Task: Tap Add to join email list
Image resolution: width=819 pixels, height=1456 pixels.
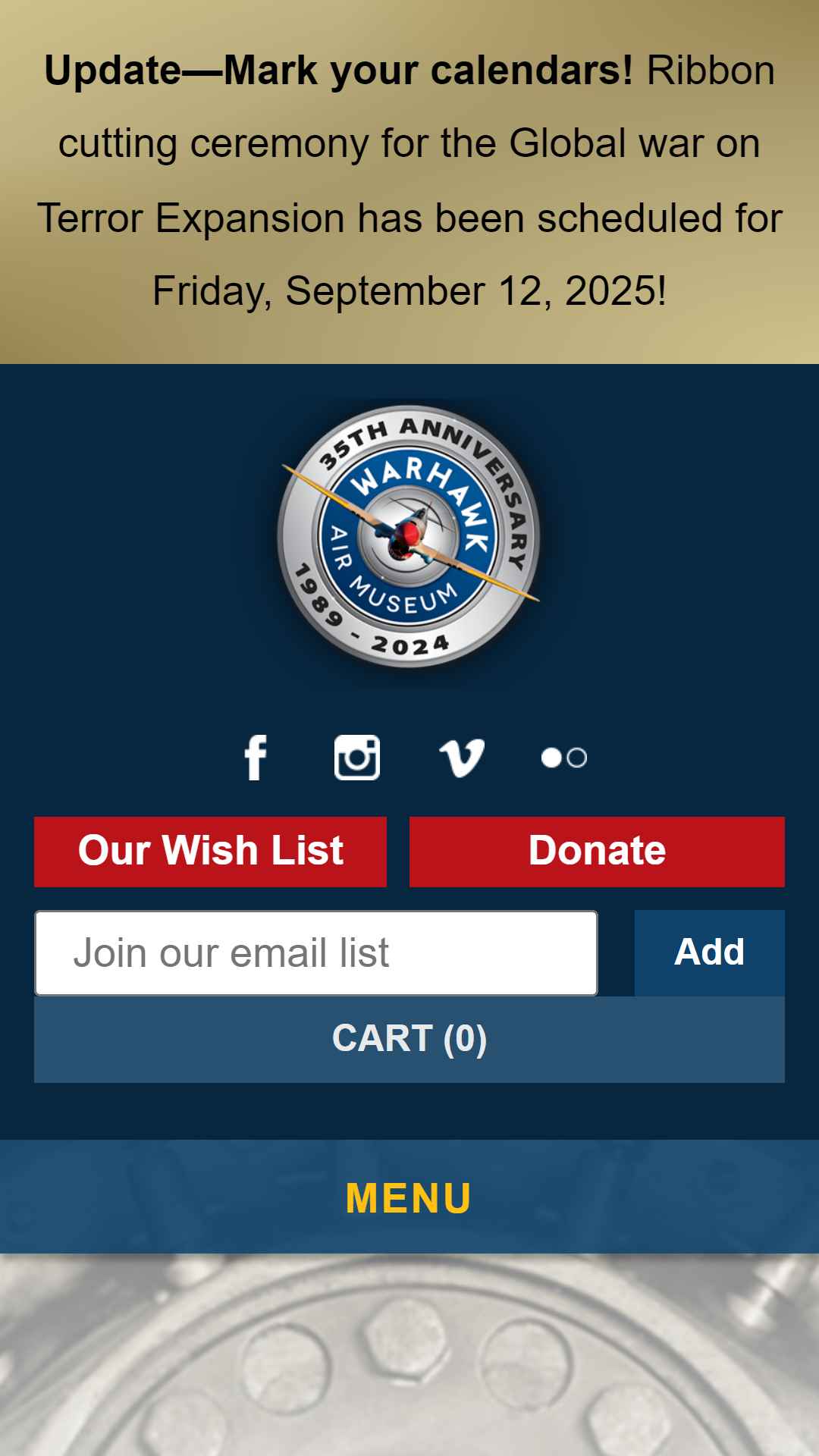Action: pyautogui.click(x=709, y=952)
